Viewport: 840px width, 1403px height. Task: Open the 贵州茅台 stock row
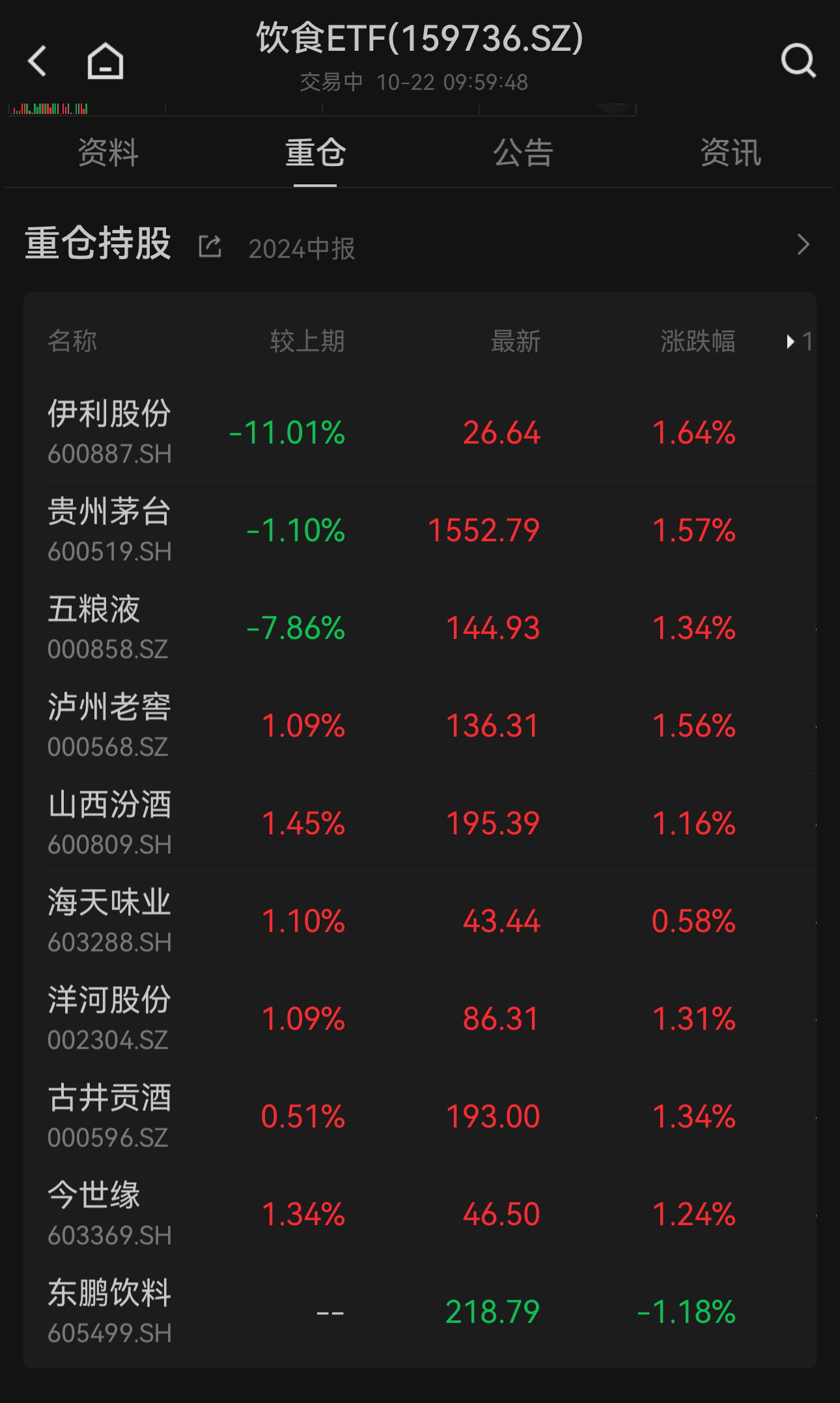420,530
